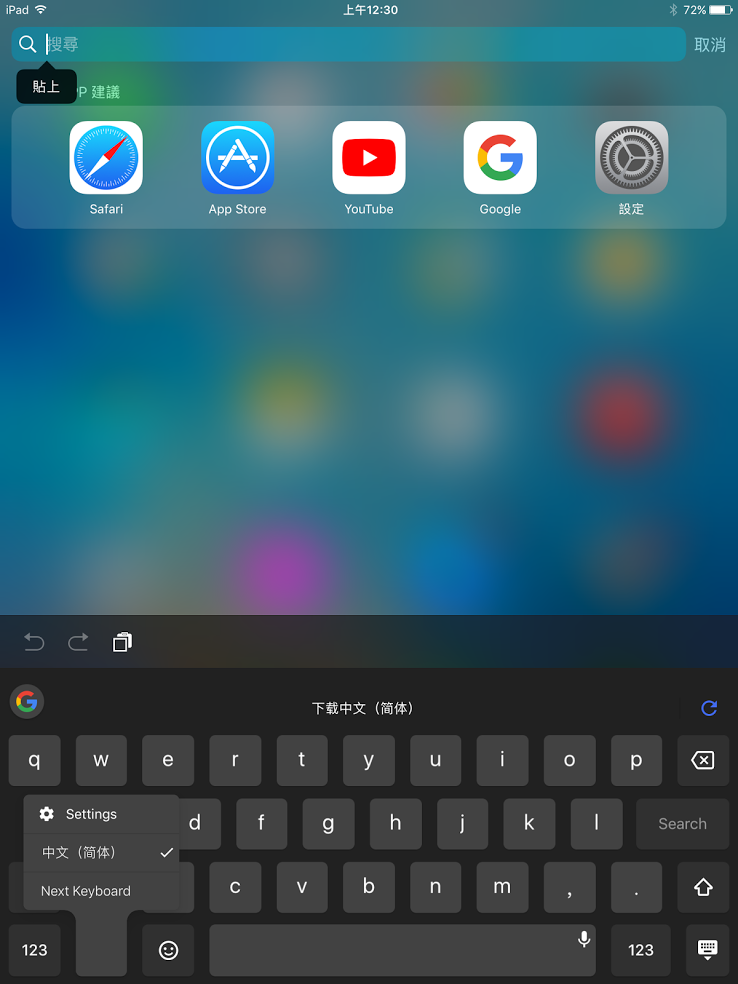The width and height of the screenshot is (738, 984).
Task: Tap the Google G keyboard button
Action: 27,702
